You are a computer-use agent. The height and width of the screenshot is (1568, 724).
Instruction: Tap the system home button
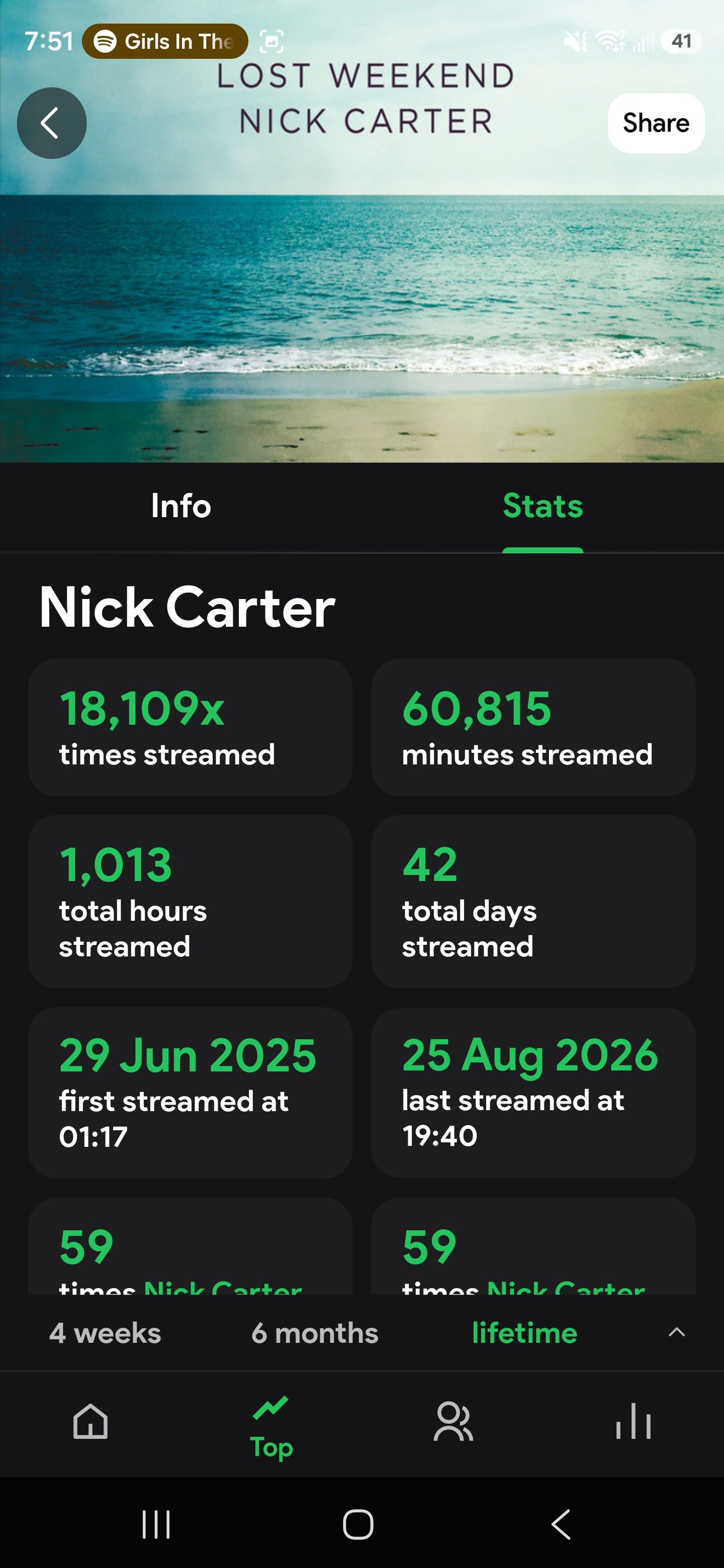click(358, 1524)
